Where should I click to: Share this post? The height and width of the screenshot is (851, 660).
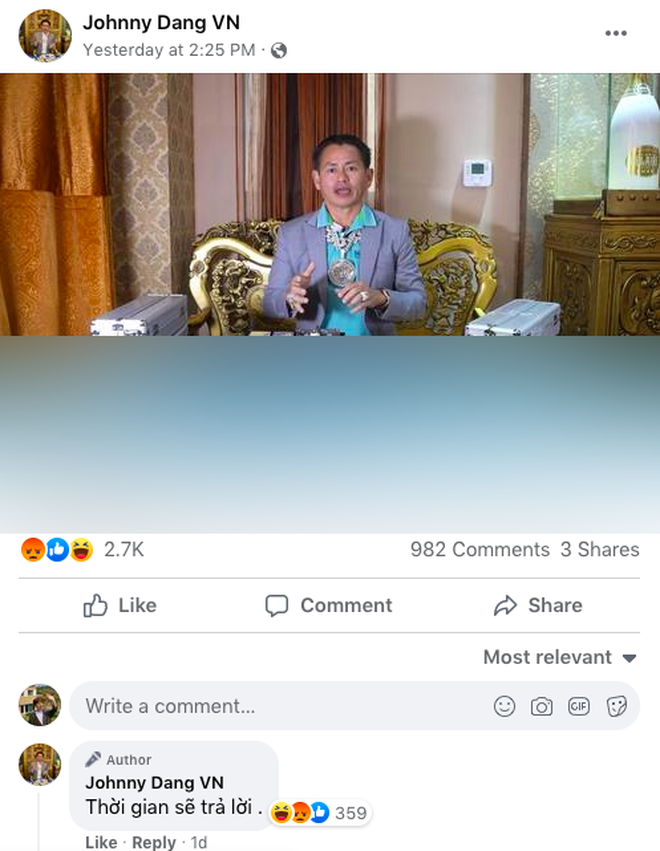(x=538, y=605)
